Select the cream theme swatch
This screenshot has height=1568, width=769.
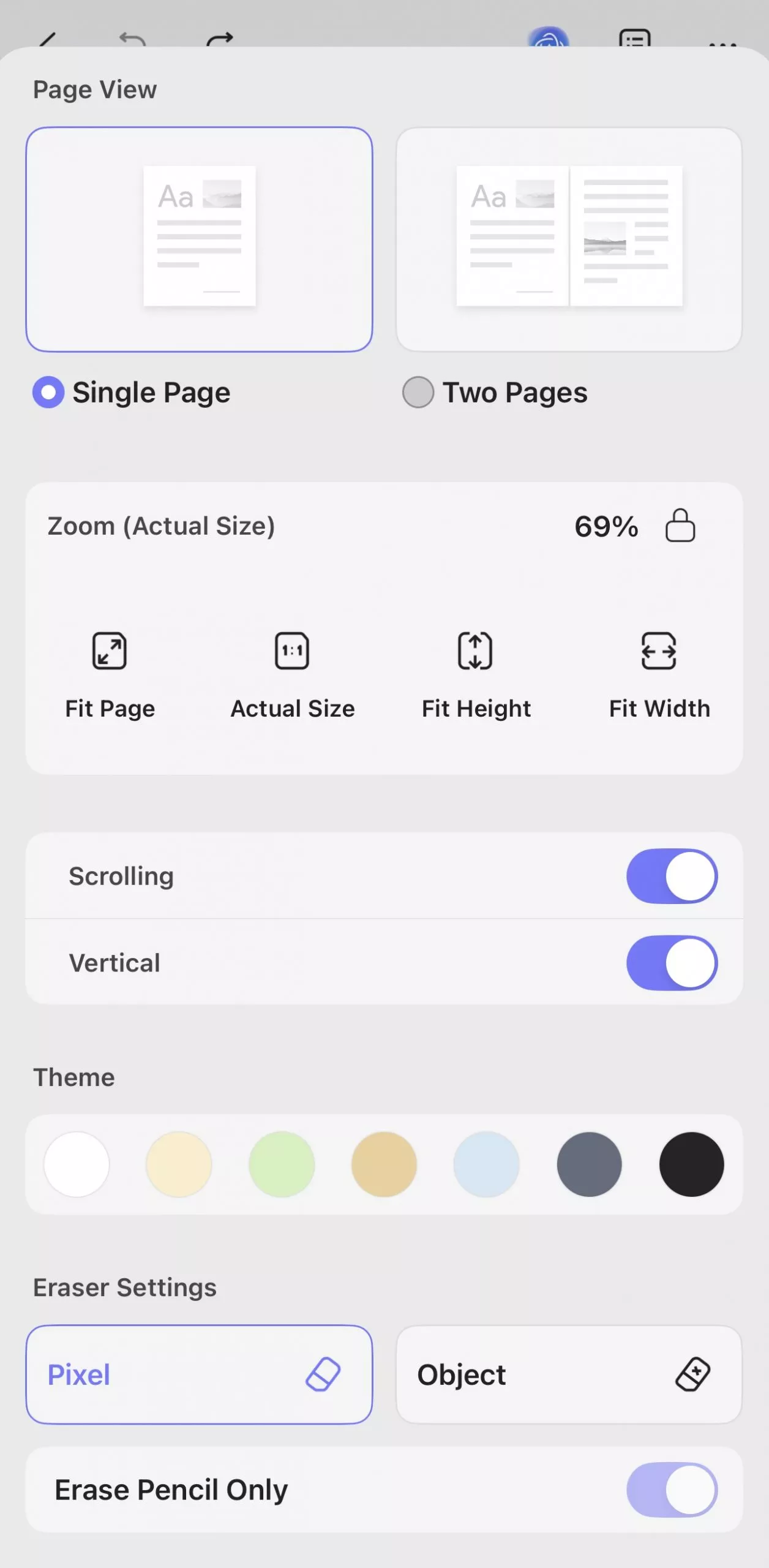click(179, 1164)
